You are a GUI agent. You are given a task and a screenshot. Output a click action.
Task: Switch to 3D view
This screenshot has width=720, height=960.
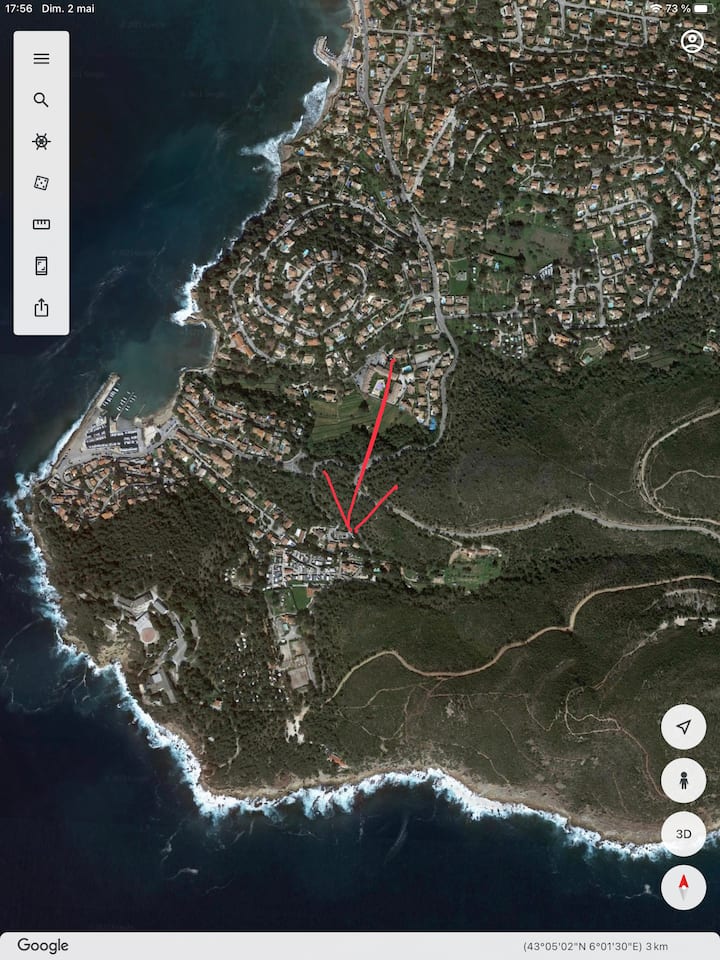pos(684,833)
